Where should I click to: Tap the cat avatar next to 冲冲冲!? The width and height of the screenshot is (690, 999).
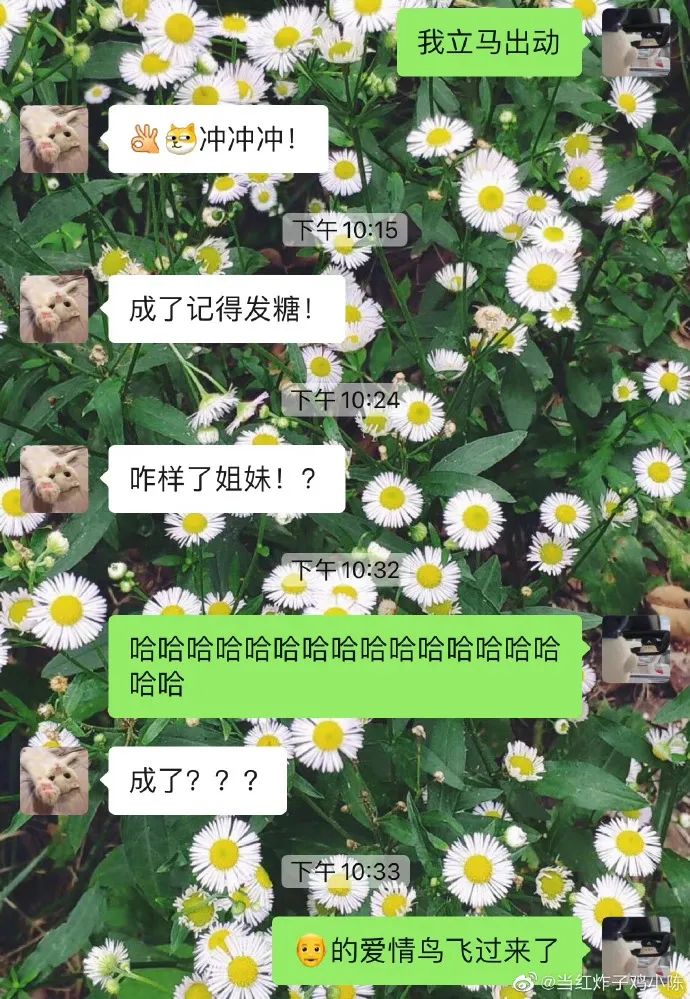[x=54, y=139]
